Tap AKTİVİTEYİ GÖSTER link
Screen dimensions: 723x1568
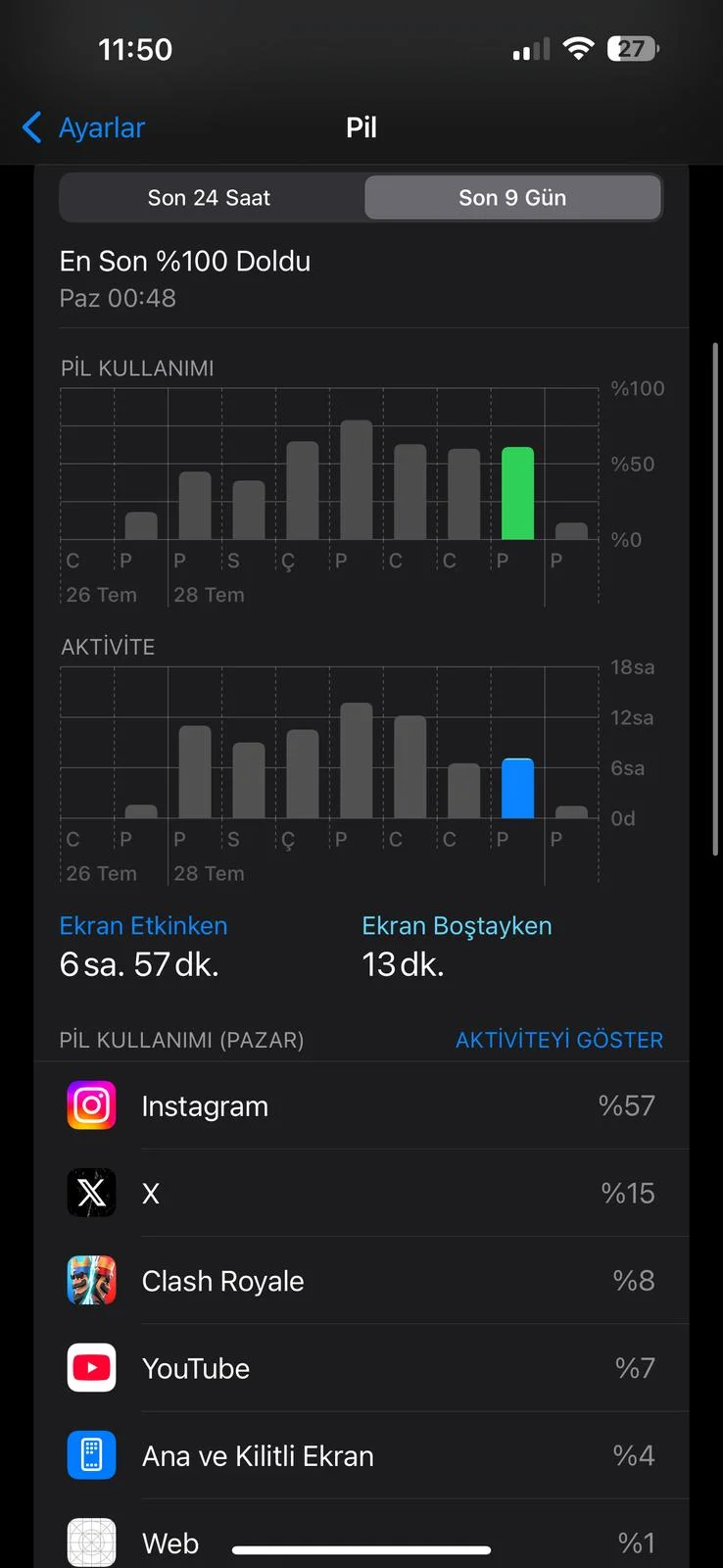coord(558,1040)
